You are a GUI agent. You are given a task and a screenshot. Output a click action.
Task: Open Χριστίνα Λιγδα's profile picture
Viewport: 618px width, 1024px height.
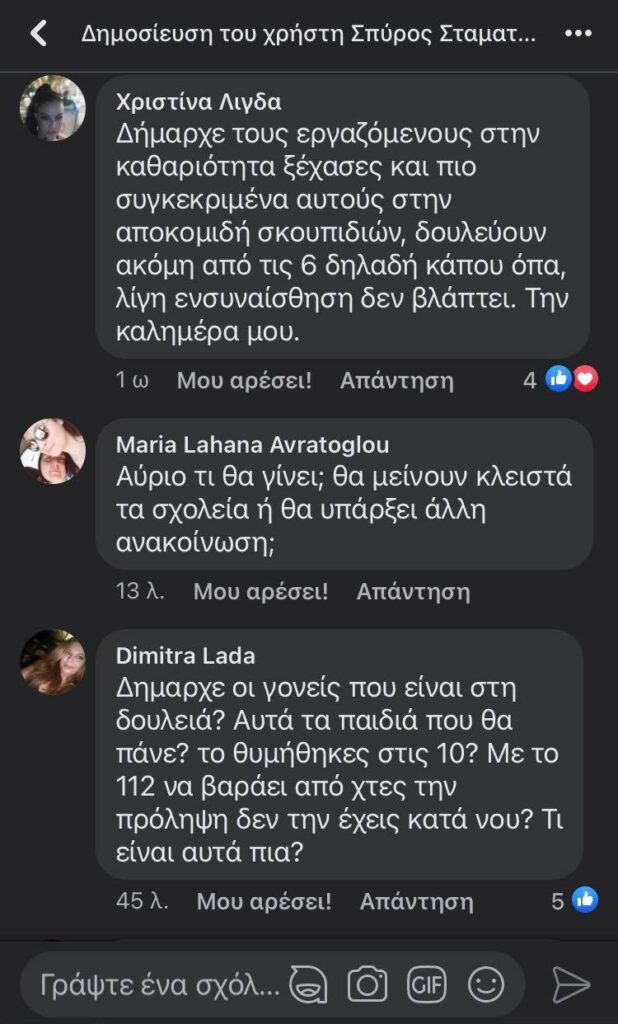pos(52,108)
